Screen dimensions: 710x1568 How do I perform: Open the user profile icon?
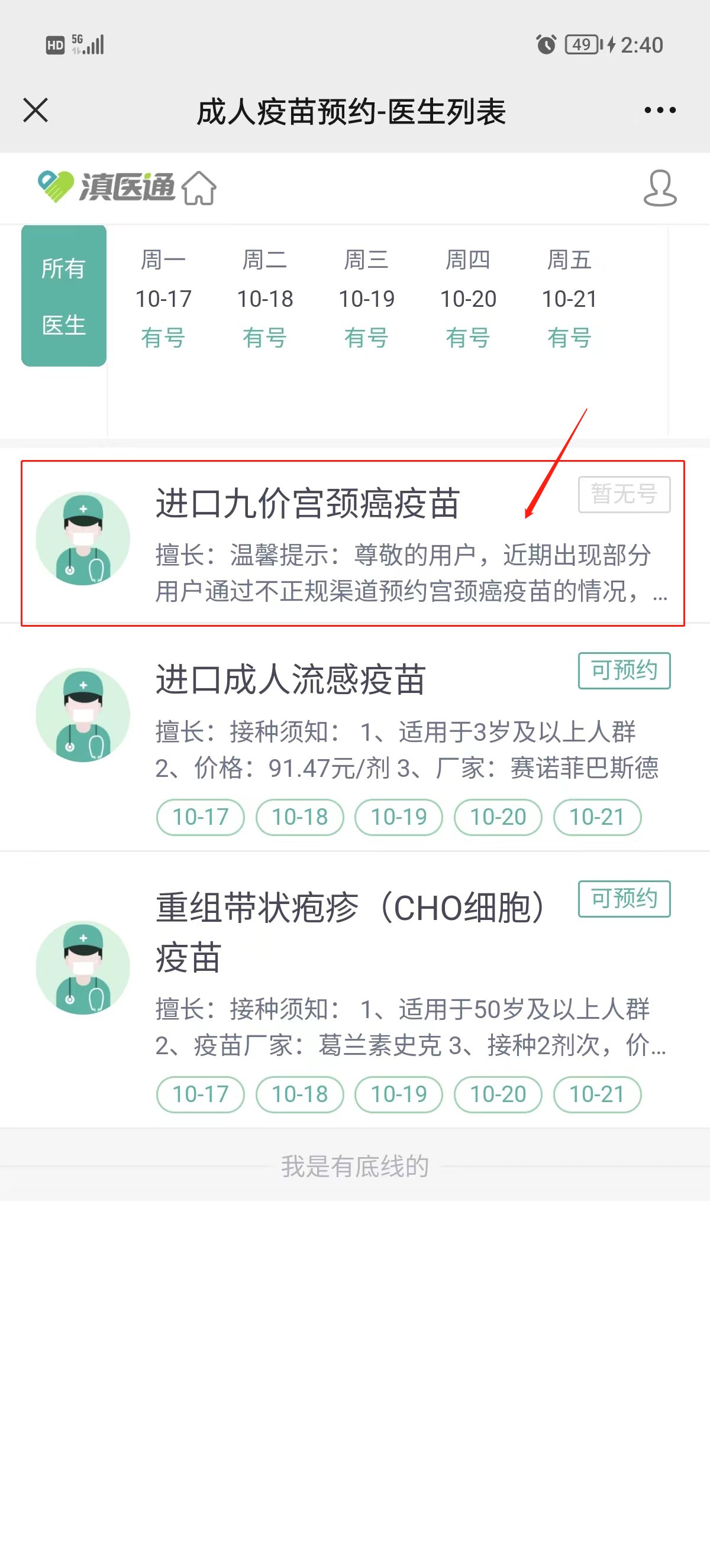(660, 188)
